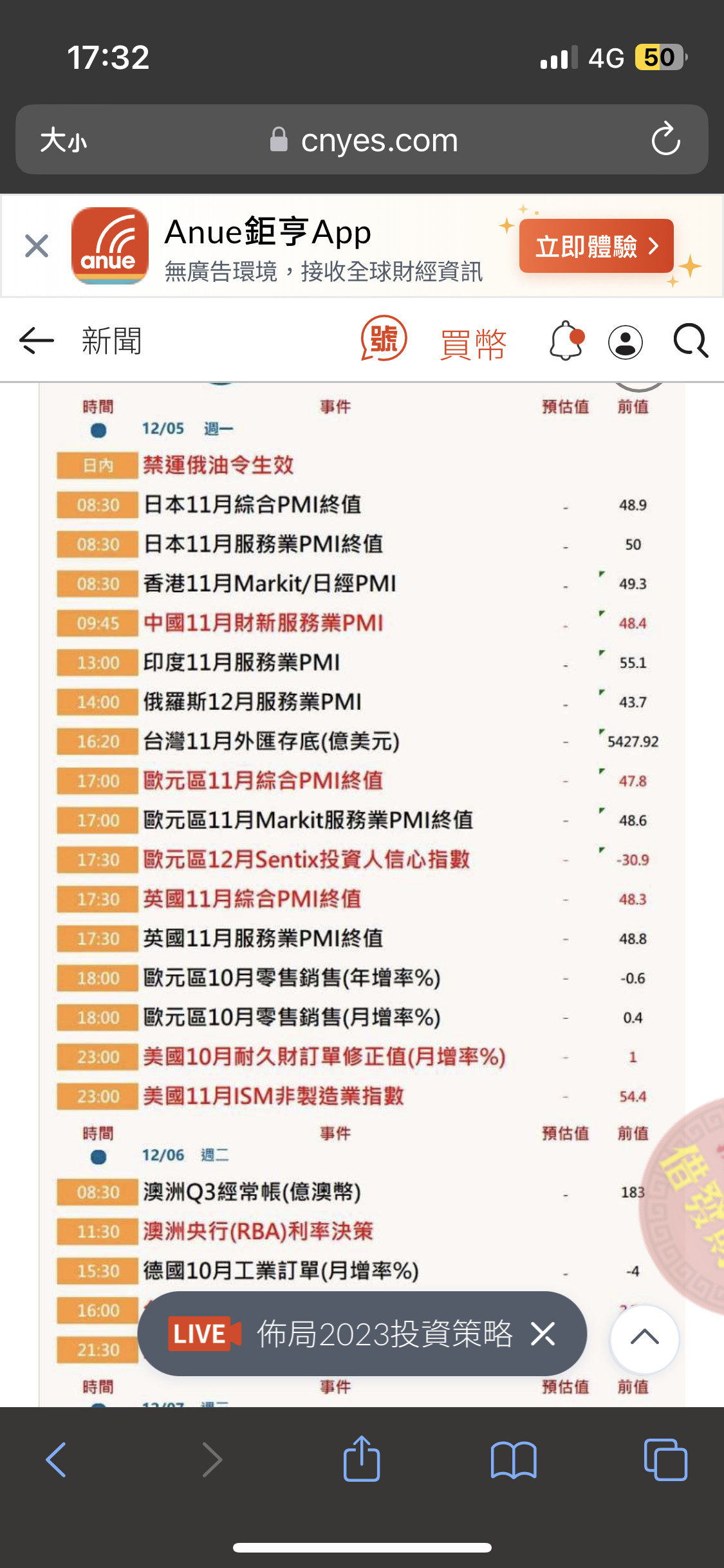Open the 號 chat icon
This screenshot has width=724, height=1568.
coord(384,339)
